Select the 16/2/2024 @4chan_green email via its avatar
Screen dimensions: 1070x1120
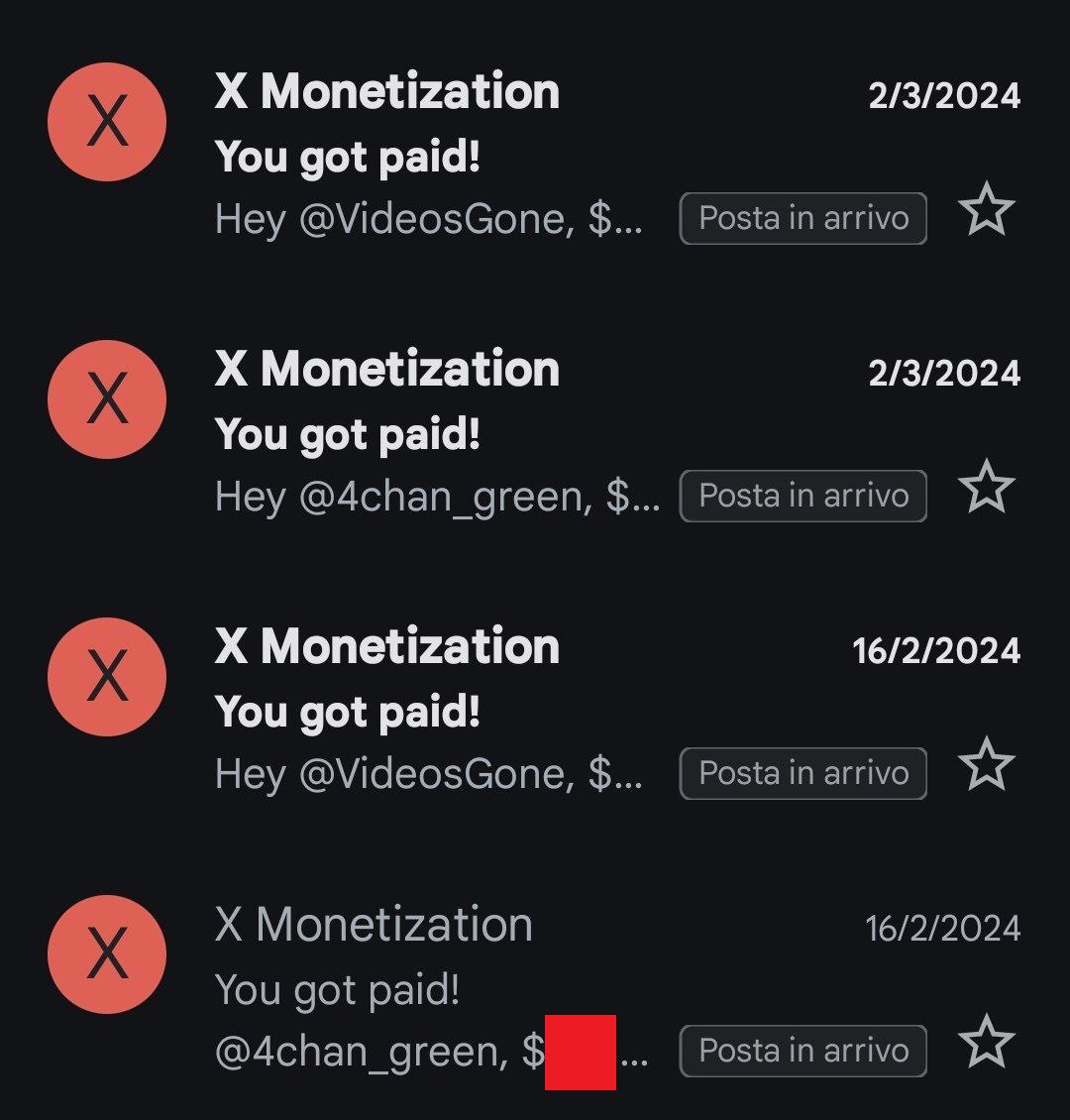click(x=107, y=954)
